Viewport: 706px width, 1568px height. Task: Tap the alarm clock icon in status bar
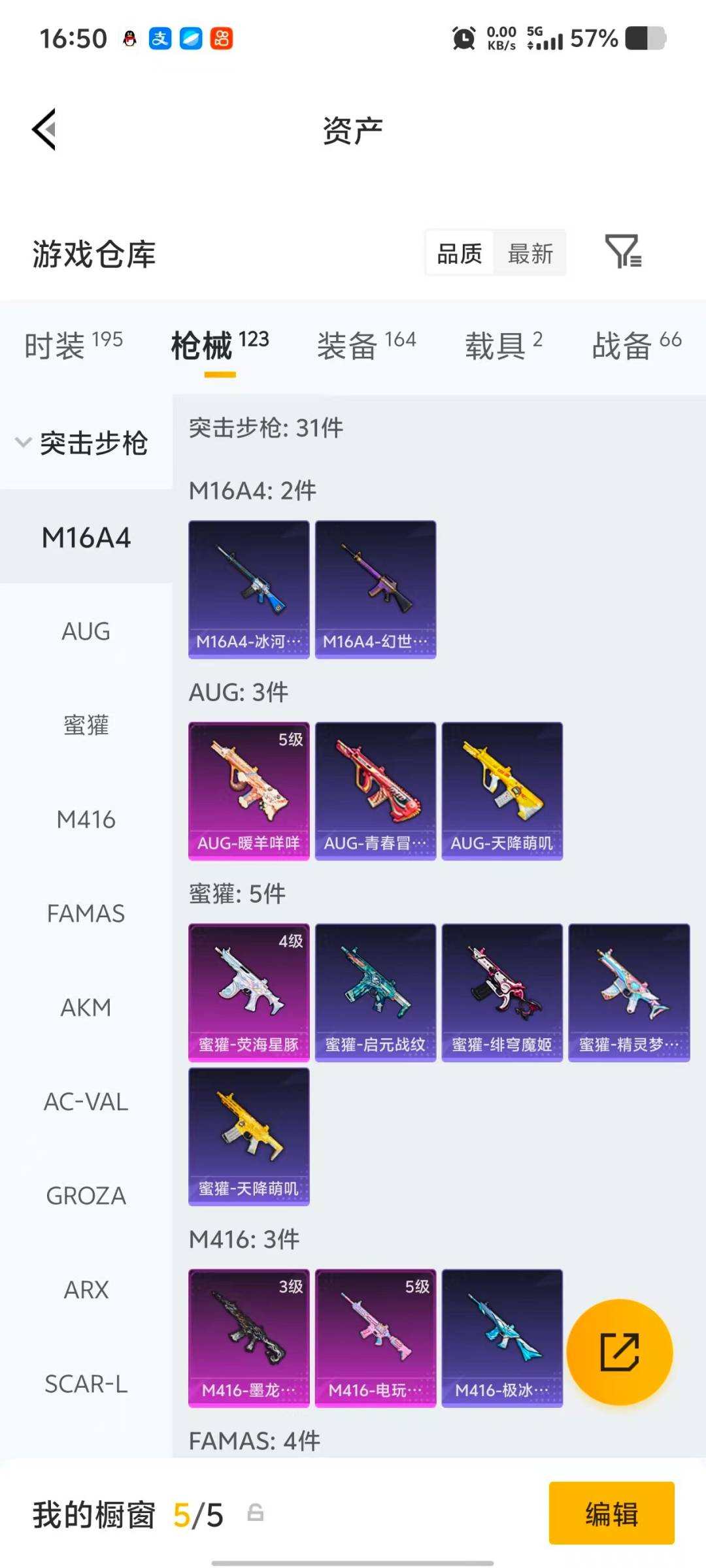tap(463, 39)
